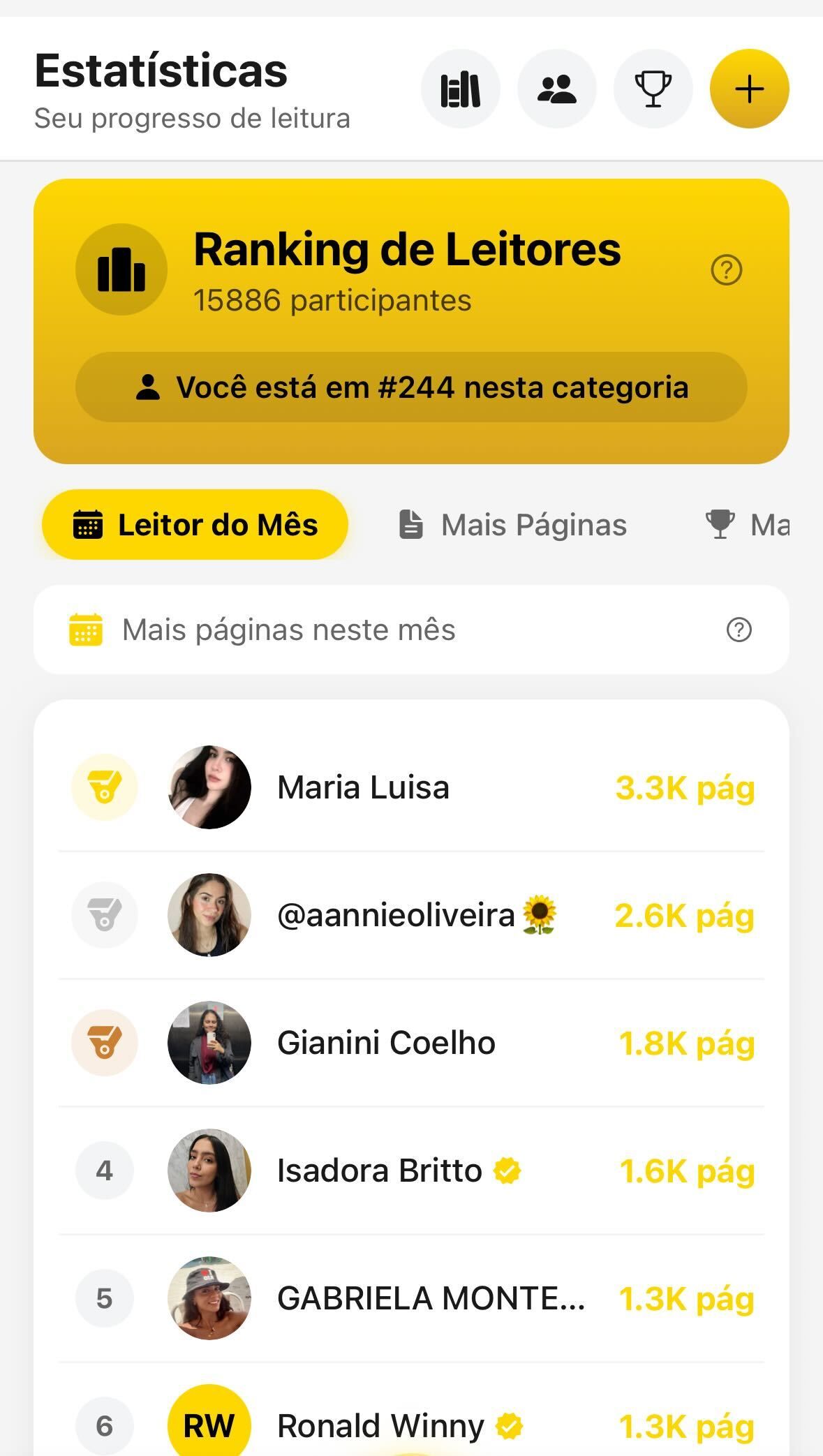Open the bookshelf library icon
Image resolution: width=823 pixels, height=1456 pixels.
pos(460,89)
